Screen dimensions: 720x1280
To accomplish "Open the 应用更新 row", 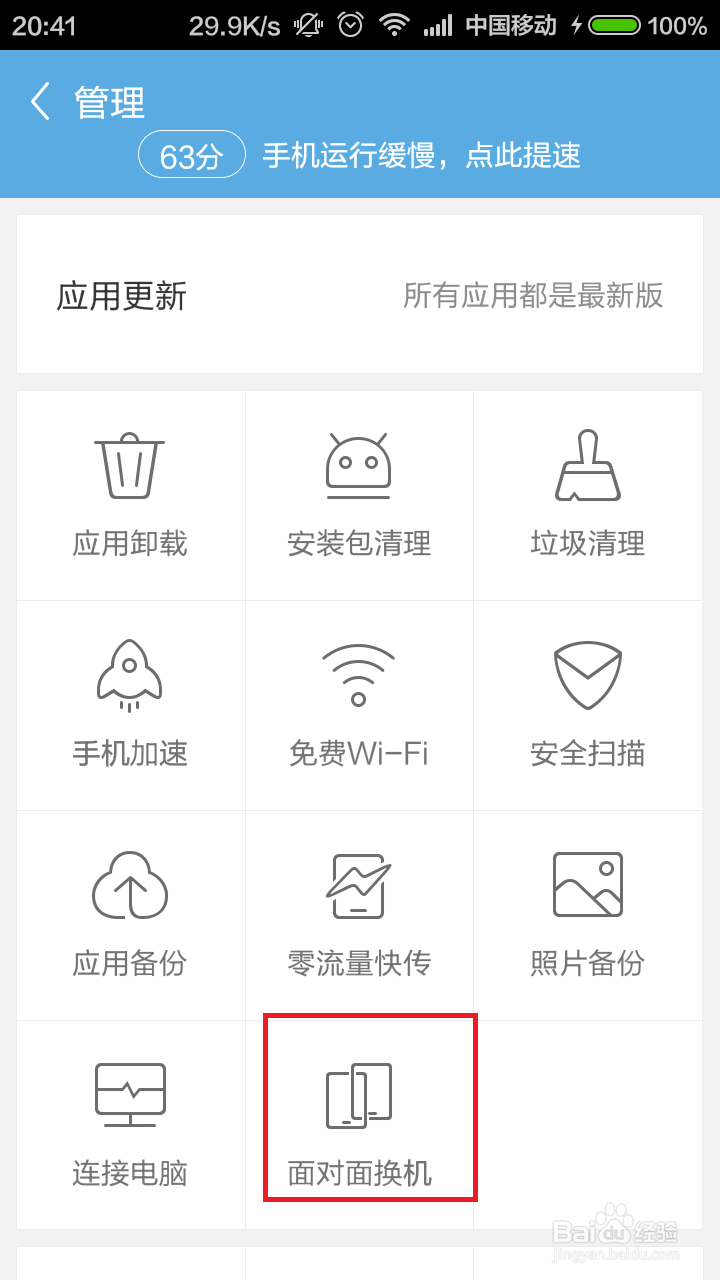I will tap(360, 295).
